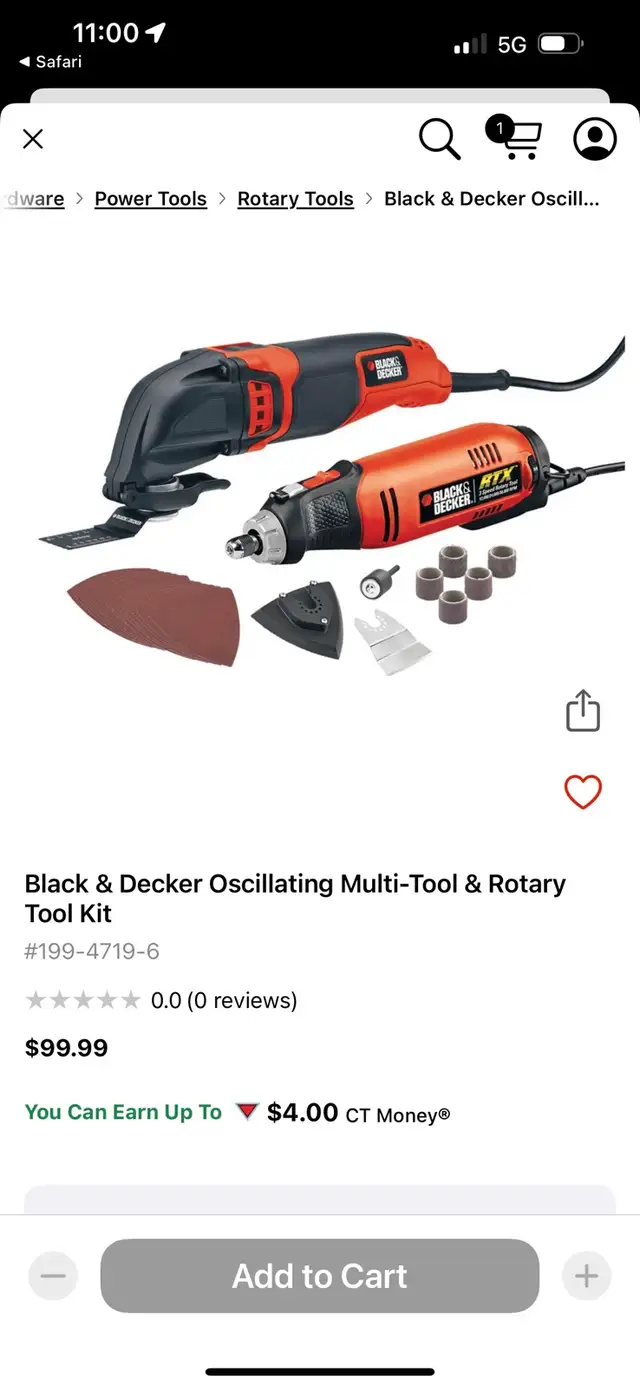Image resolution: width=640 pixels, height=1388 pixels.
Task: Open the star rating reviews
Action: tap(161, 1000)
